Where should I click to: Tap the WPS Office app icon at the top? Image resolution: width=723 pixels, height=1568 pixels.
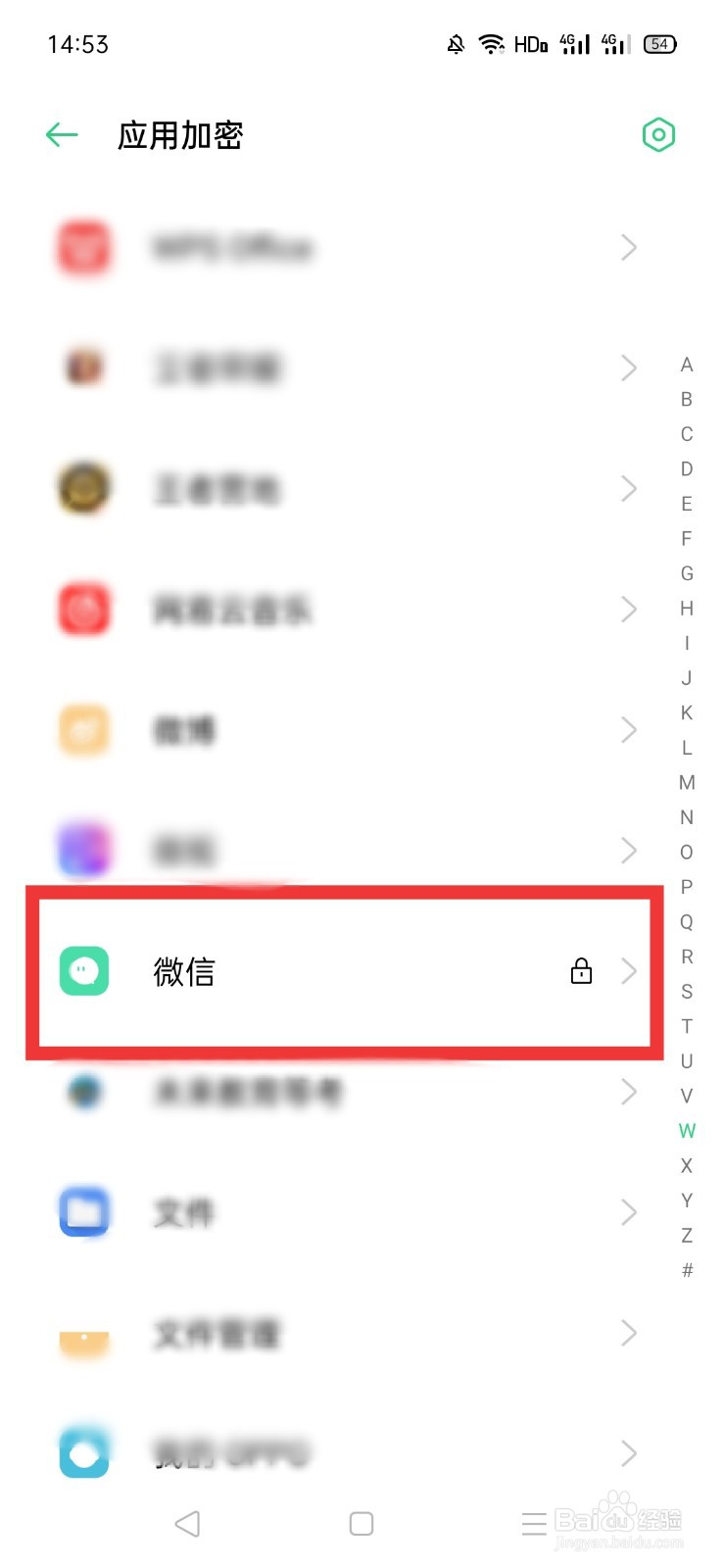[84, 248]
